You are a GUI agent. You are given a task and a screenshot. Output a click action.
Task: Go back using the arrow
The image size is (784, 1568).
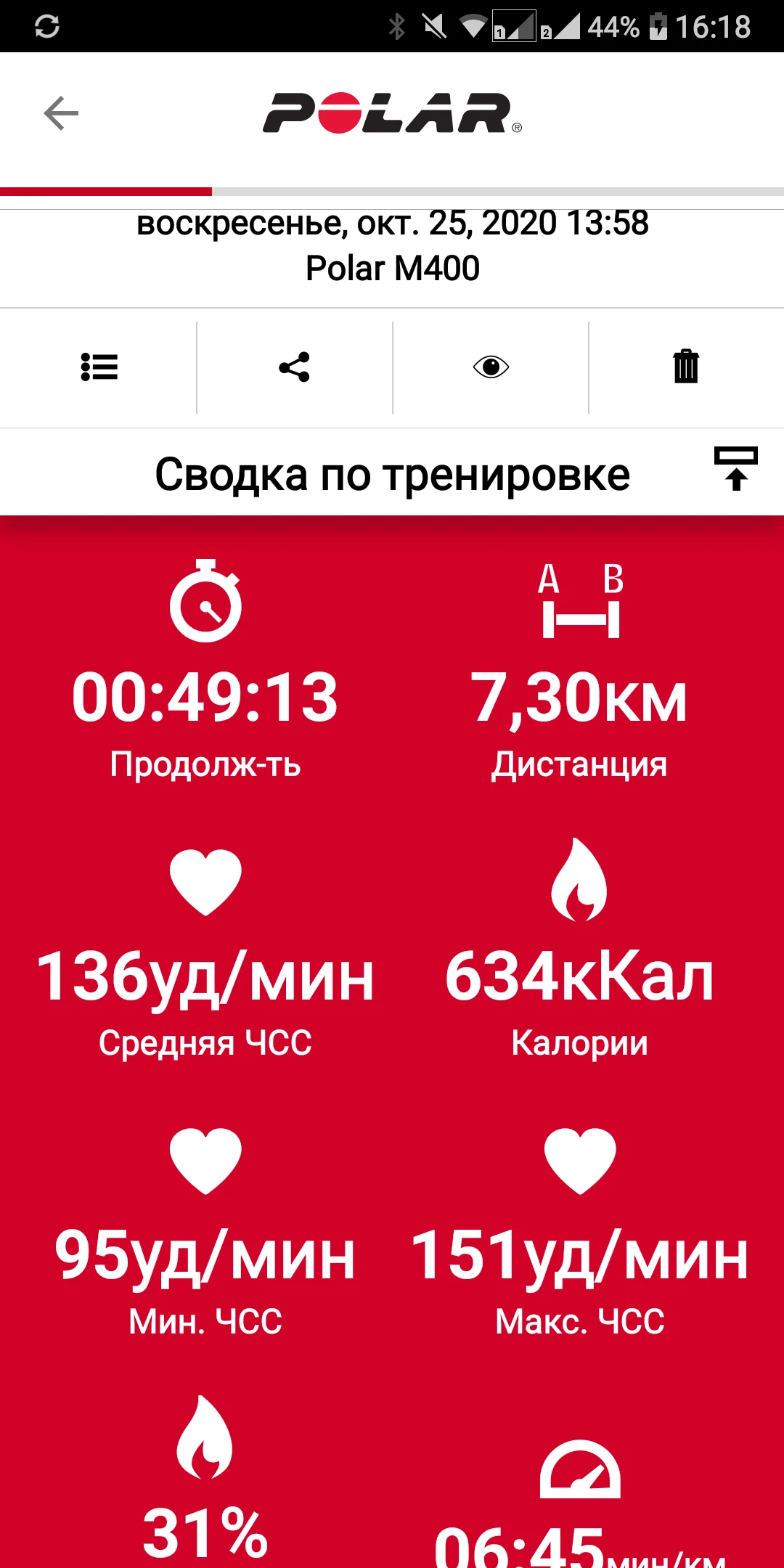(x=61, y=113)
